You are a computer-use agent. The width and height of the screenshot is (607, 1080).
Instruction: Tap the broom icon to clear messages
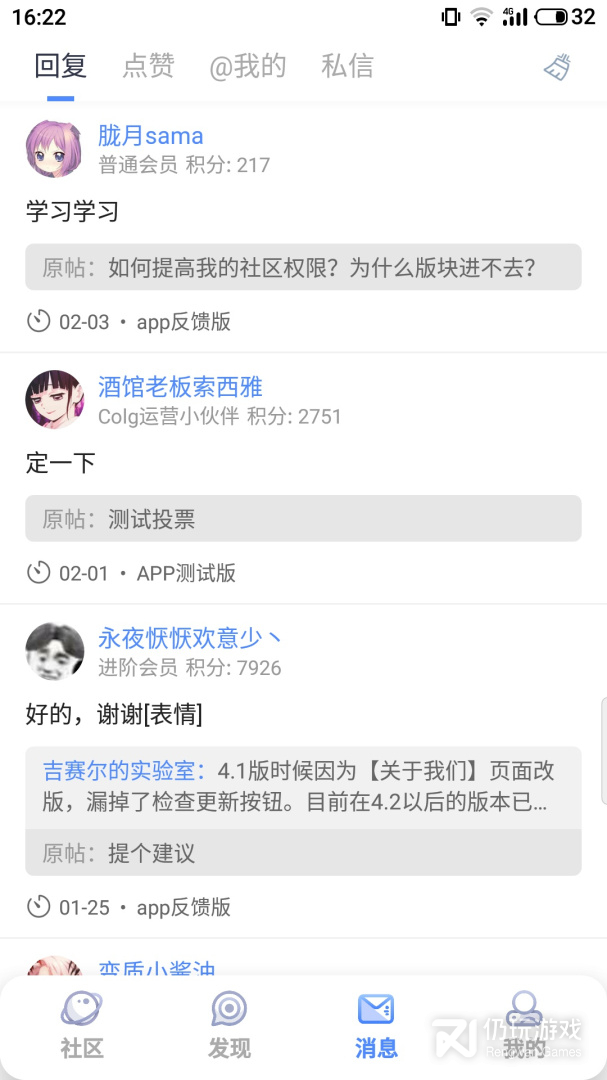tap(557, 67)
